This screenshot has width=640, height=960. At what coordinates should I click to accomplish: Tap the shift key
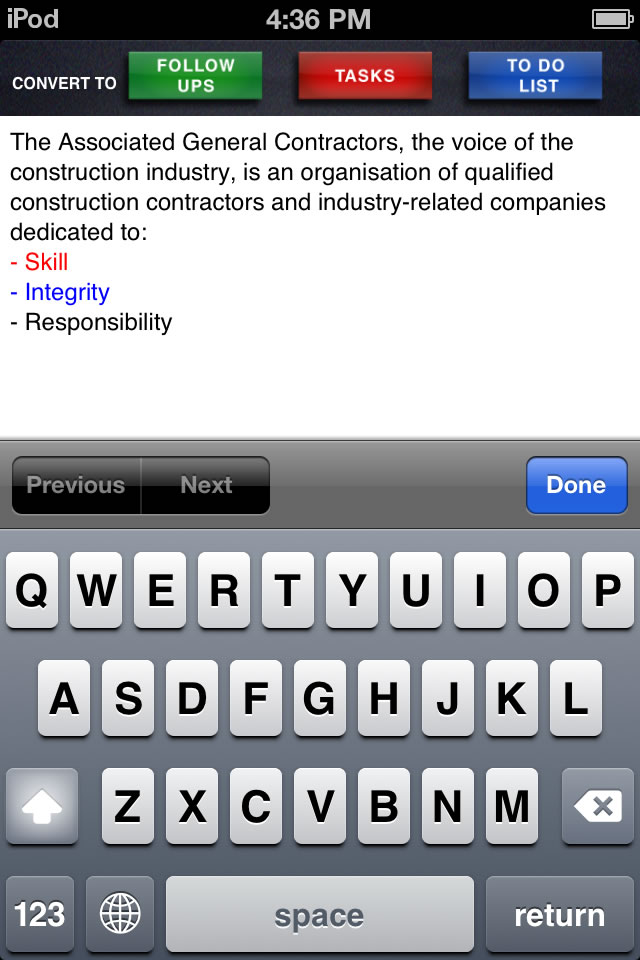click(42, 806)
